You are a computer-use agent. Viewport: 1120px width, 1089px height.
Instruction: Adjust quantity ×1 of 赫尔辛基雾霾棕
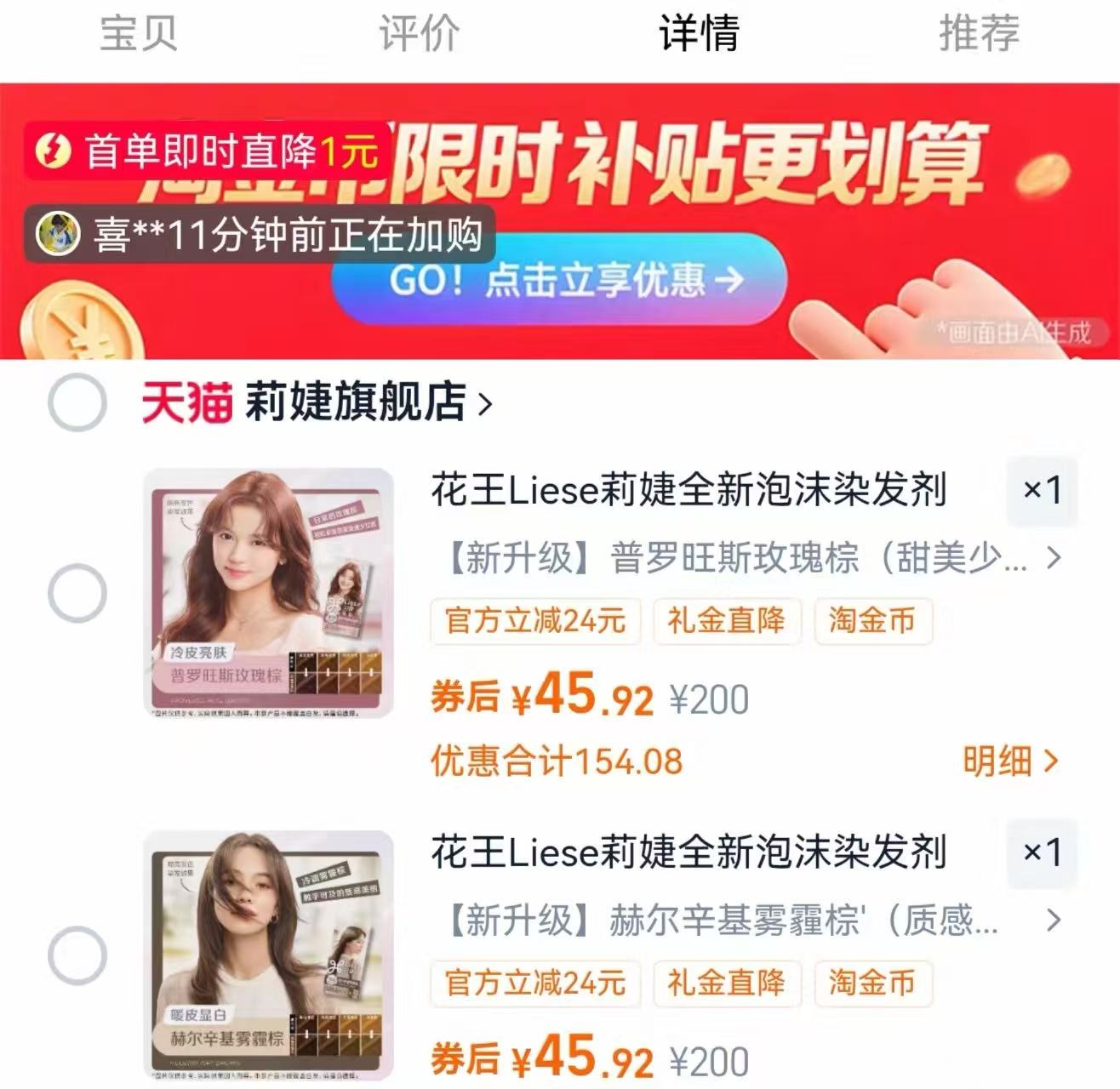tap(1042, 852)
